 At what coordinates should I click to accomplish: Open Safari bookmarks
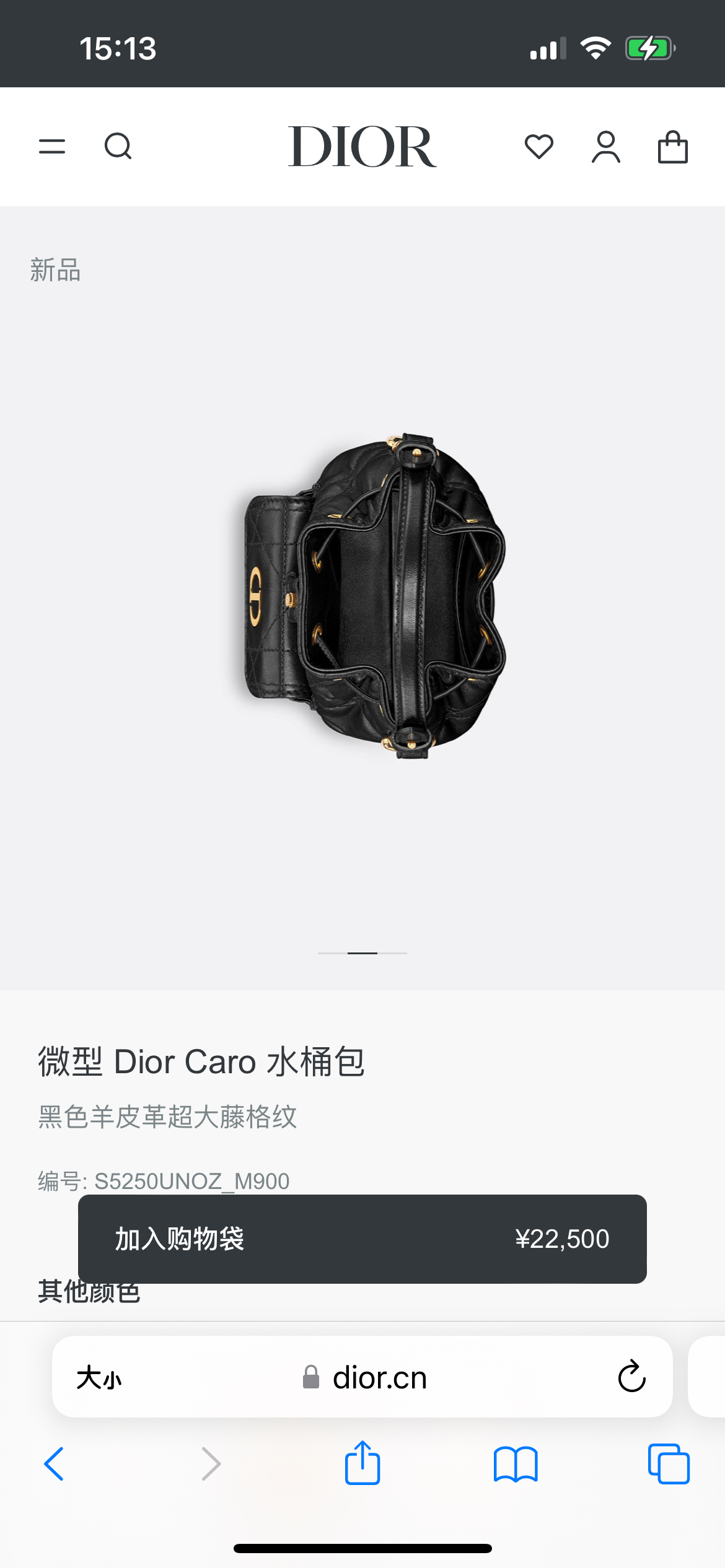pos(516,1464)
